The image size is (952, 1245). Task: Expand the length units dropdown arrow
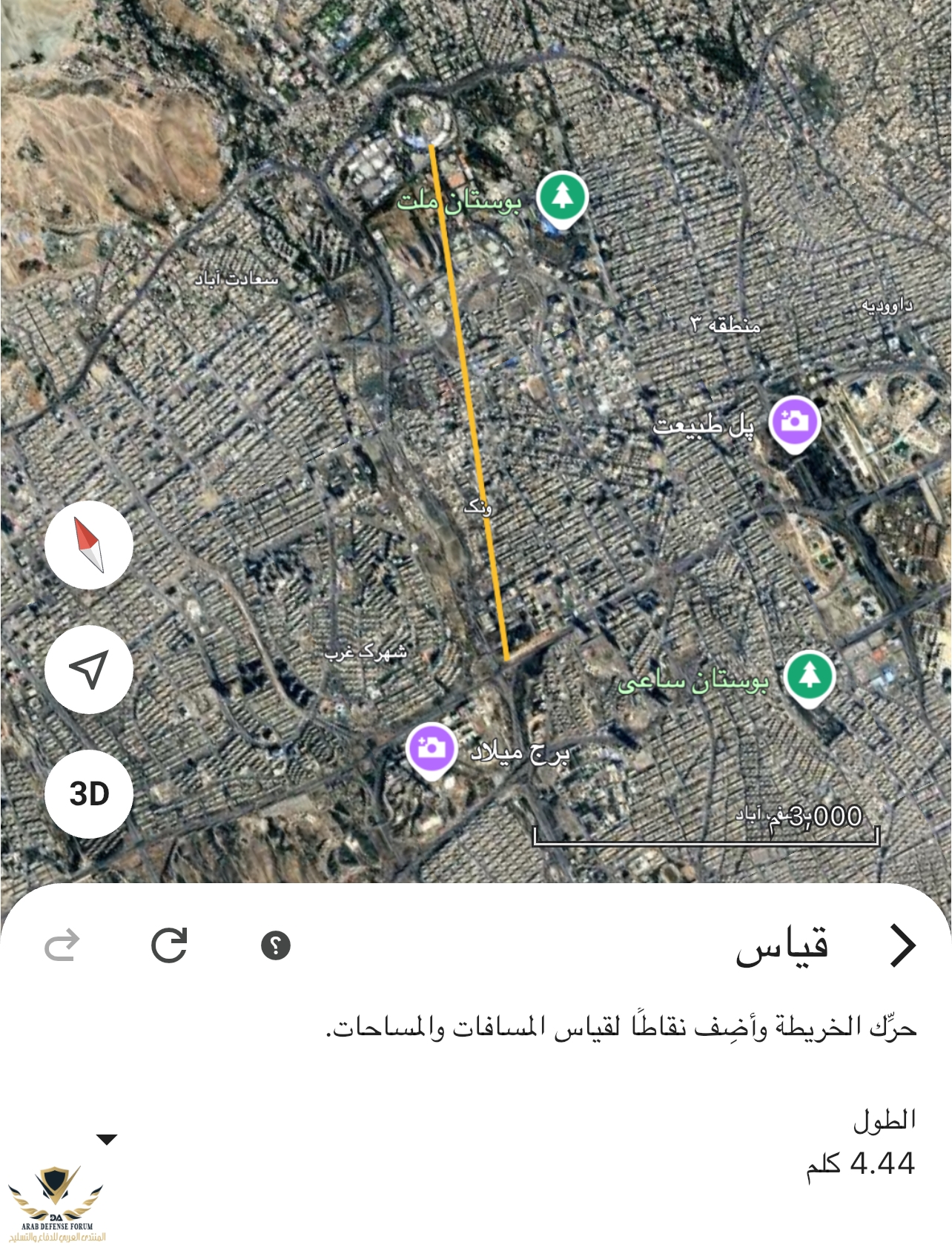107,1139
